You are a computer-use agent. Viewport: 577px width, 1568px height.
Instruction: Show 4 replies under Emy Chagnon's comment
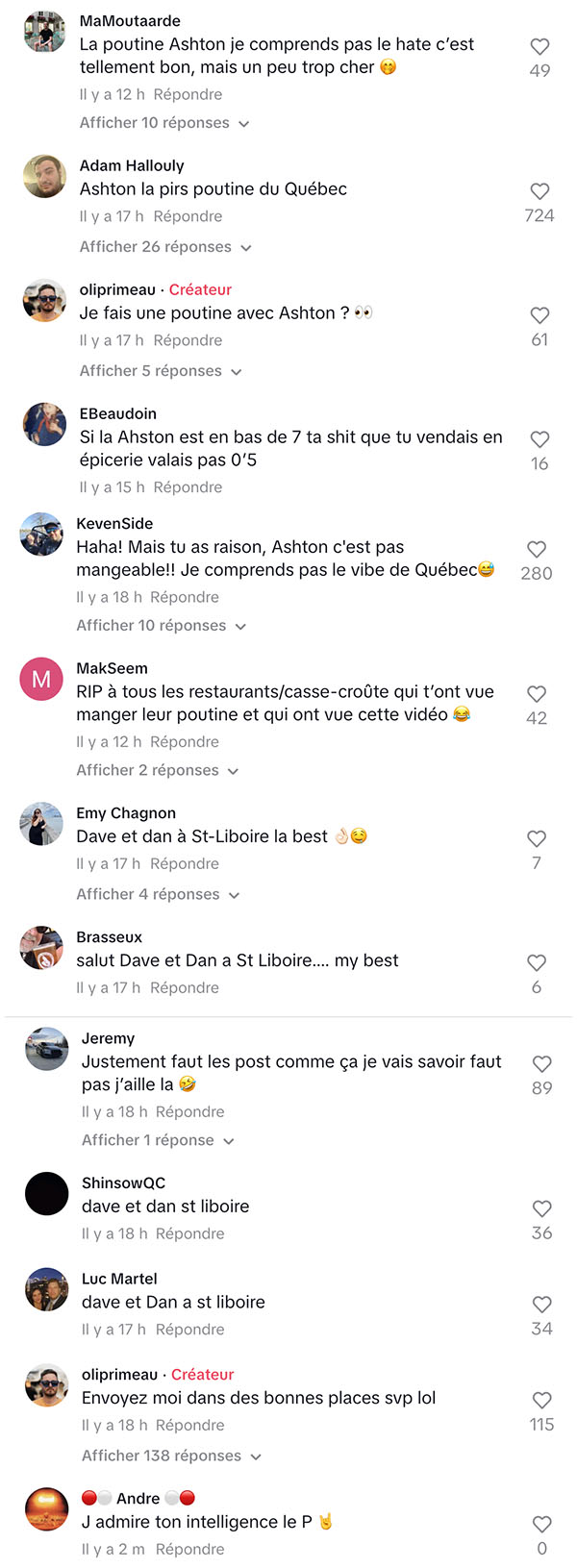(158, 895)
